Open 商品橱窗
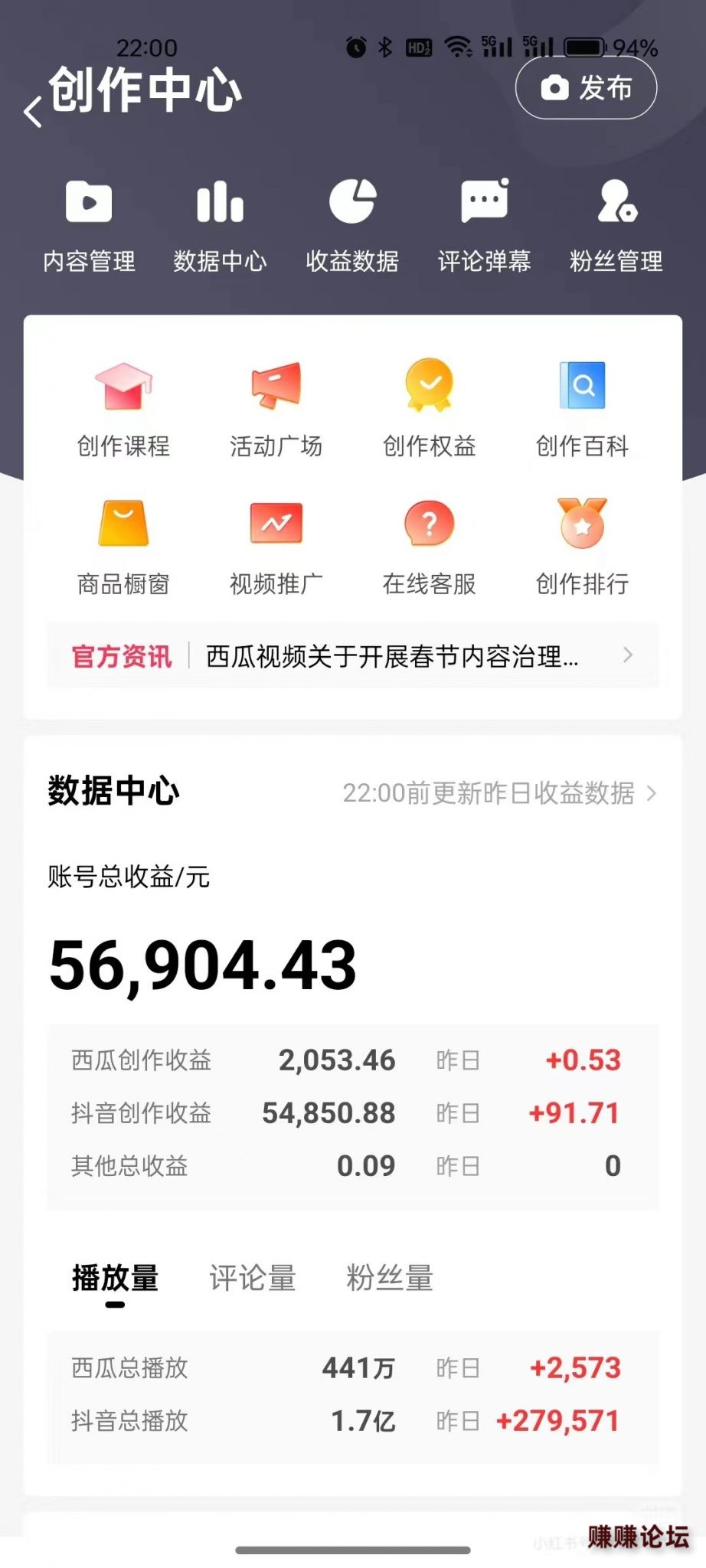Viewport: 706px width, 1568px height. (x=123, y=547)
